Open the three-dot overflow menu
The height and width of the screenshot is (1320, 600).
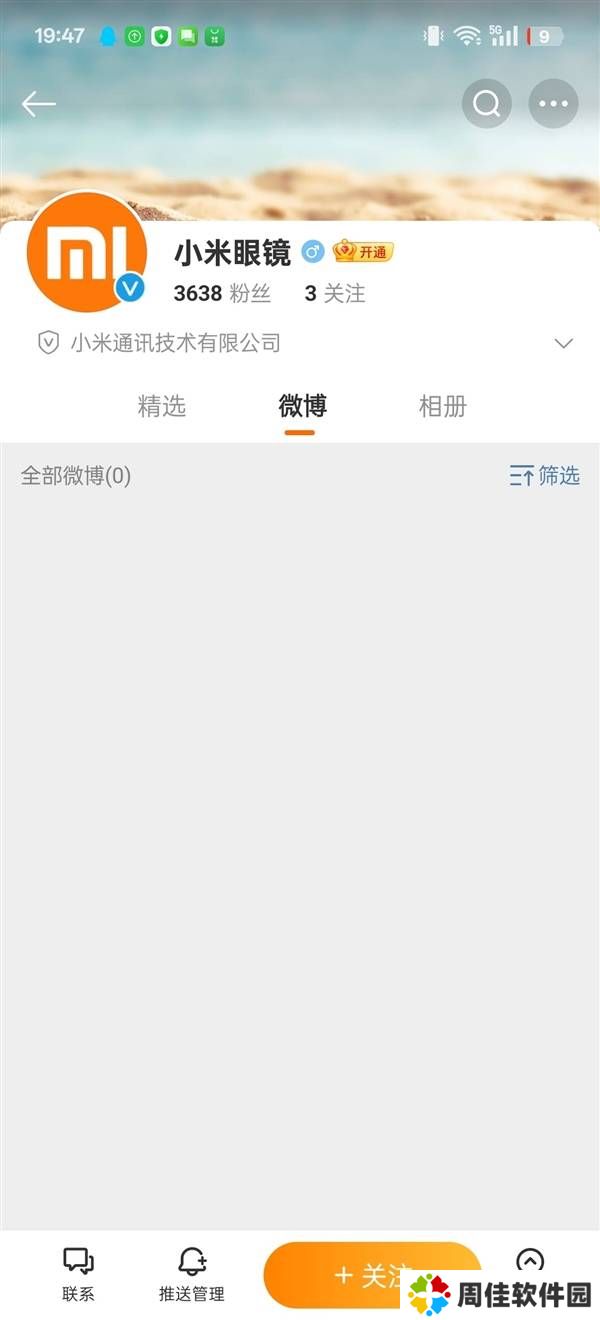pos(553,103)
